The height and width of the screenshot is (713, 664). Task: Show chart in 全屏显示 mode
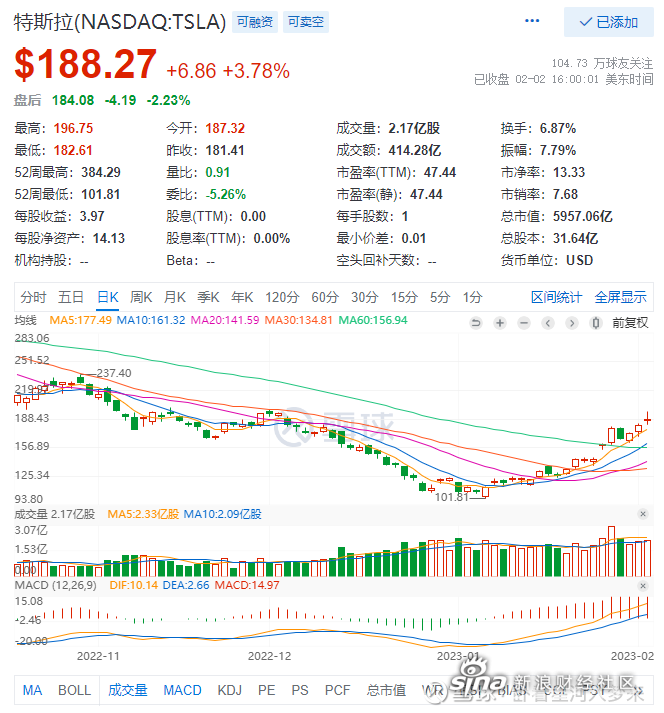pyautogui.click(x=620, y=297)
